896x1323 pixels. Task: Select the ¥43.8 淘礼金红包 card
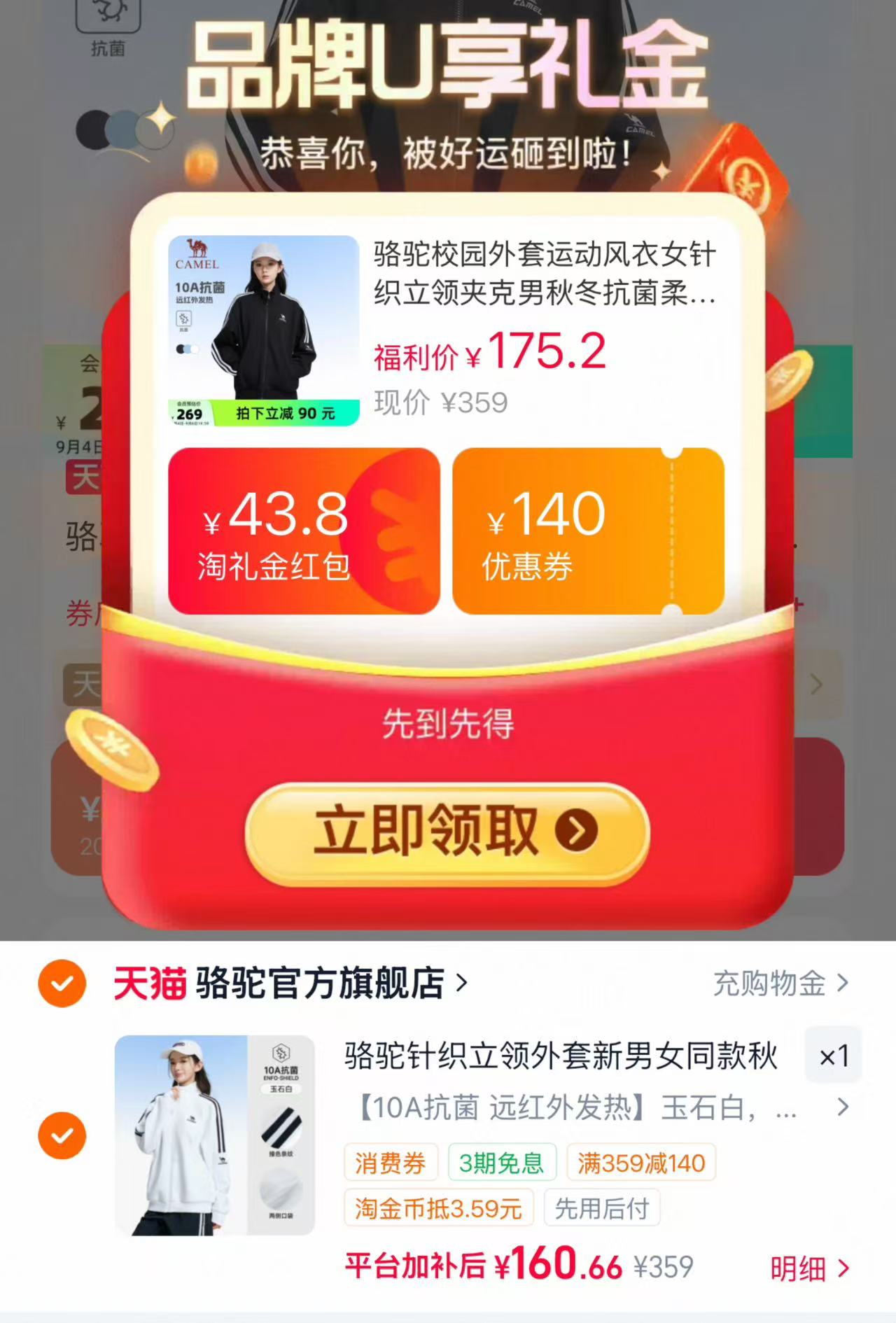[304, 531]
